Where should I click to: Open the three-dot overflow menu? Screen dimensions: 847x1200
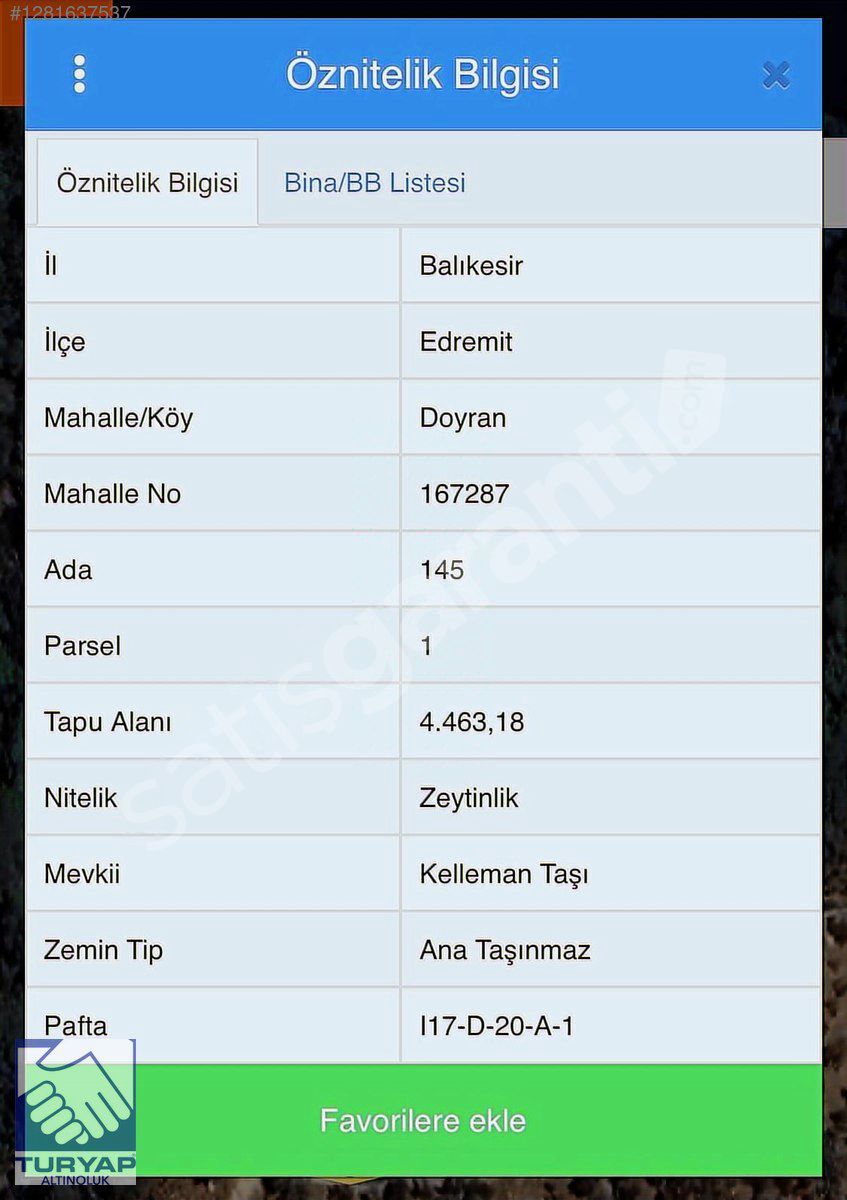click(79, 75)
